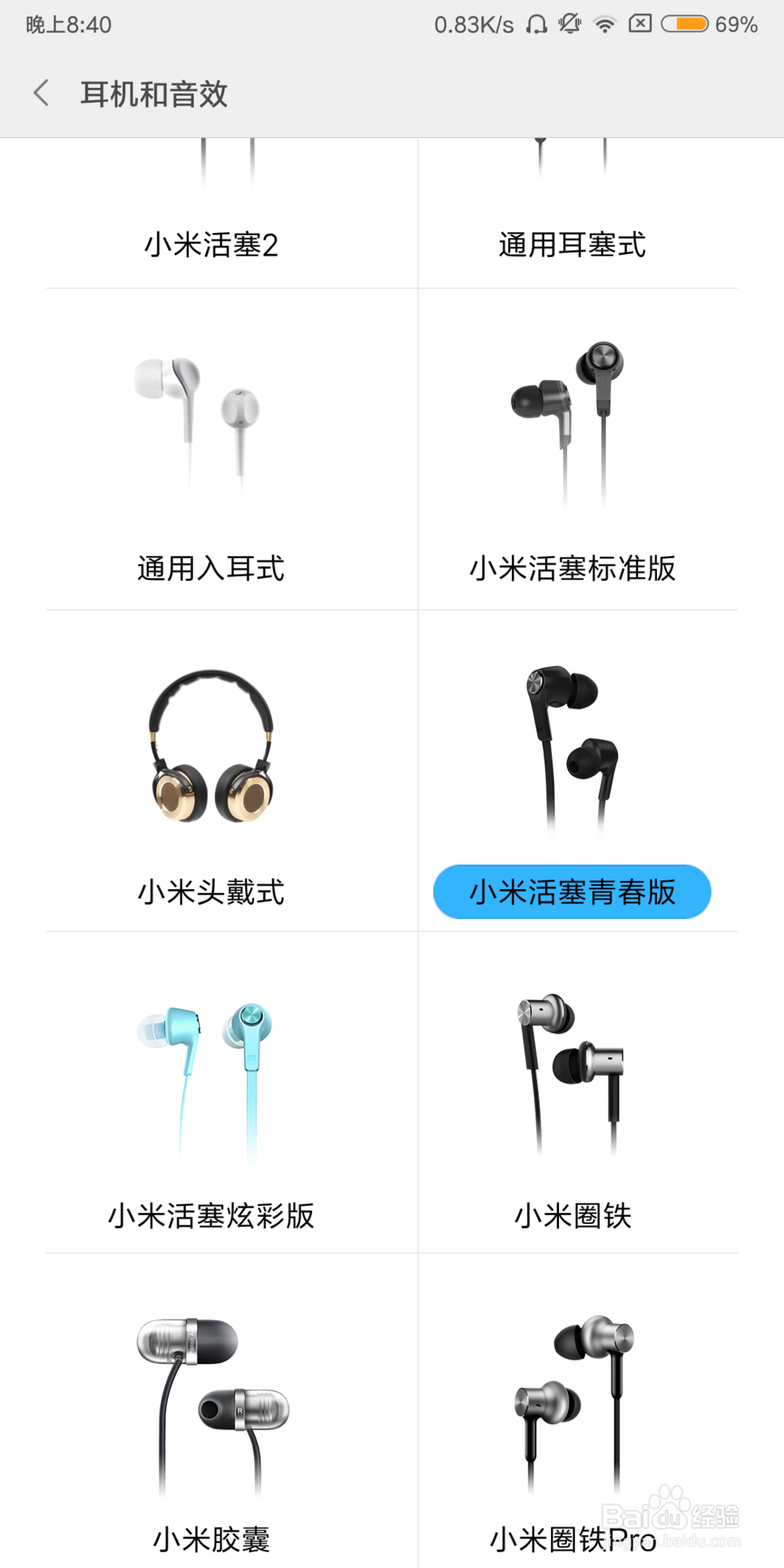This screenshot has width=784, height=1568.
Task: Tap the 小米圈铁Pro label text
Action: (x=571, y=1539)
